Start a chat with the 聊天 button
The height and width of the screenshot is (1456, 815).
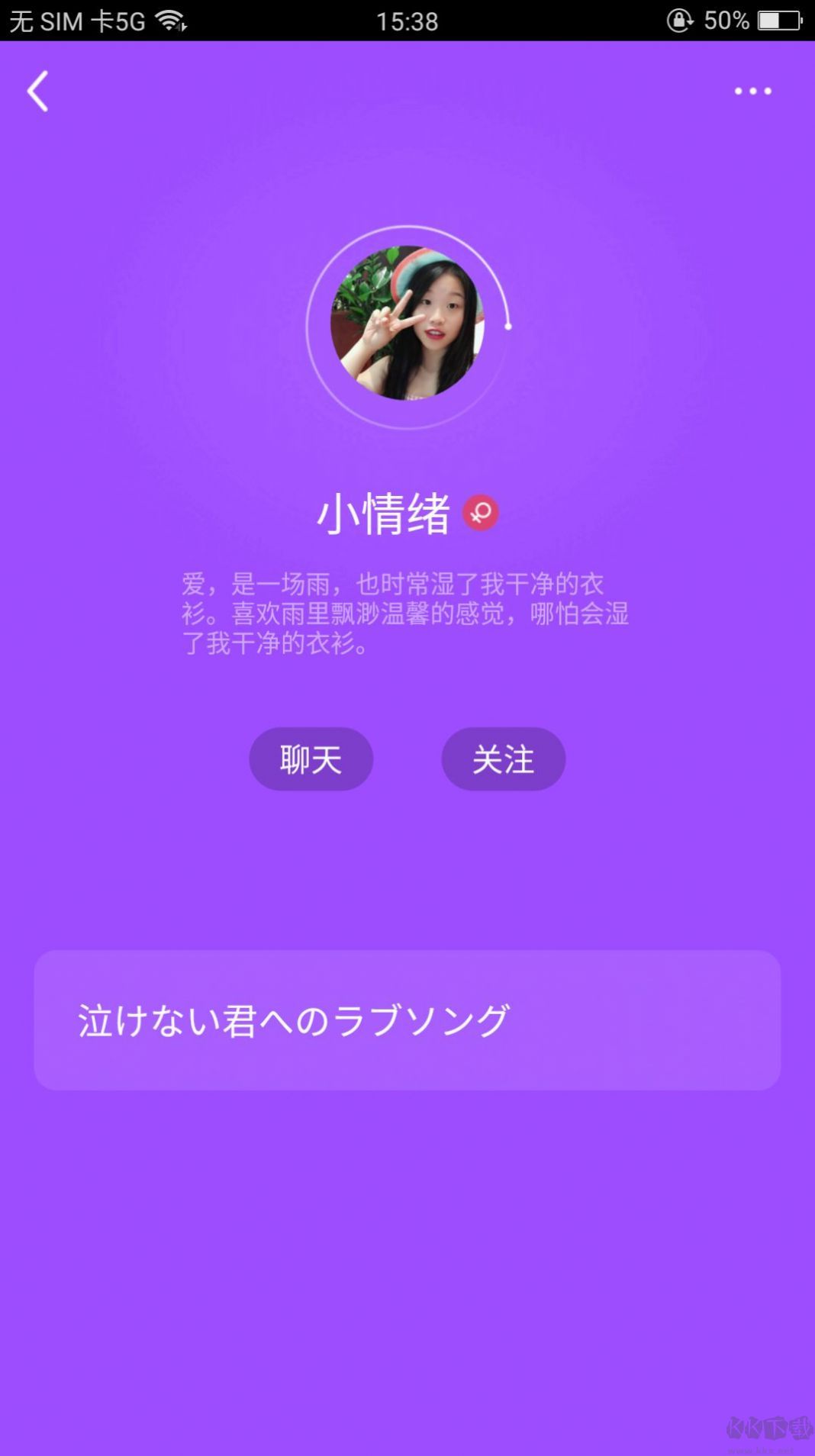click(x=311, y=759)
